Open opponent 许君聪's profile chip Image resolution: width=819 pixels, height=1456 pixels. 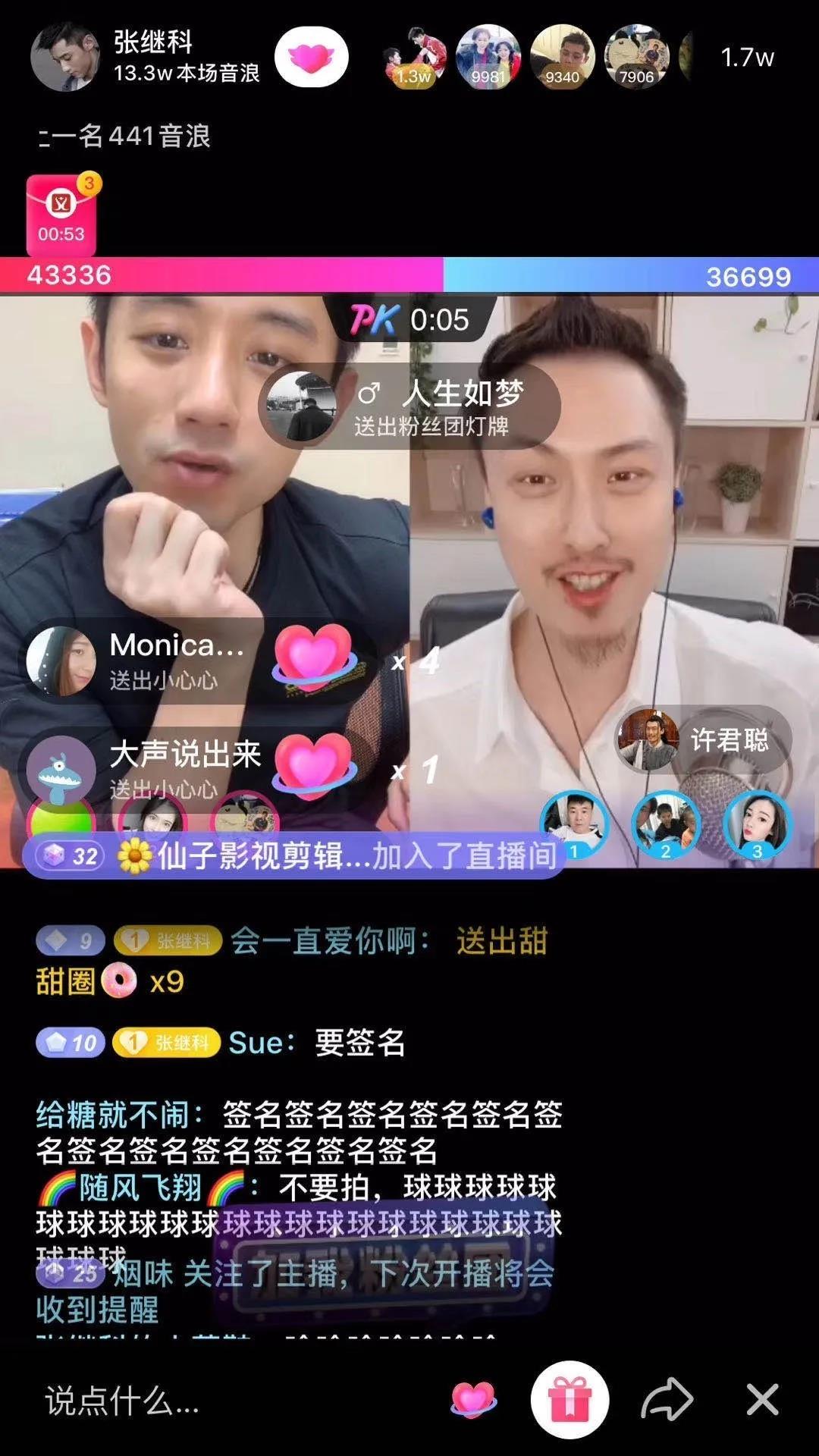point(702,739)
